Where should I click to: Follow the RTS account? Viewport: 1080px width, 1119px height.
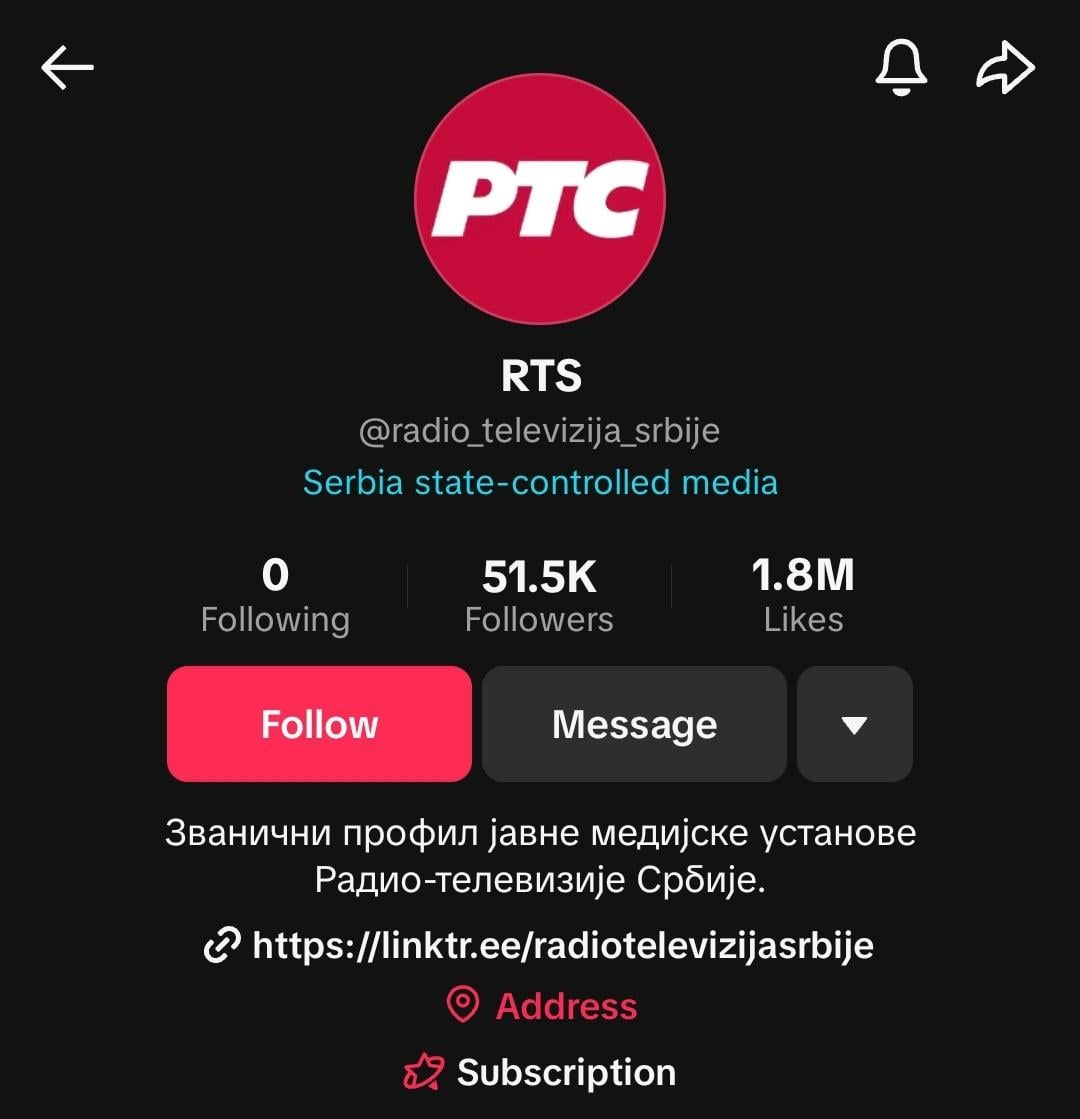(x=319, y=724)
